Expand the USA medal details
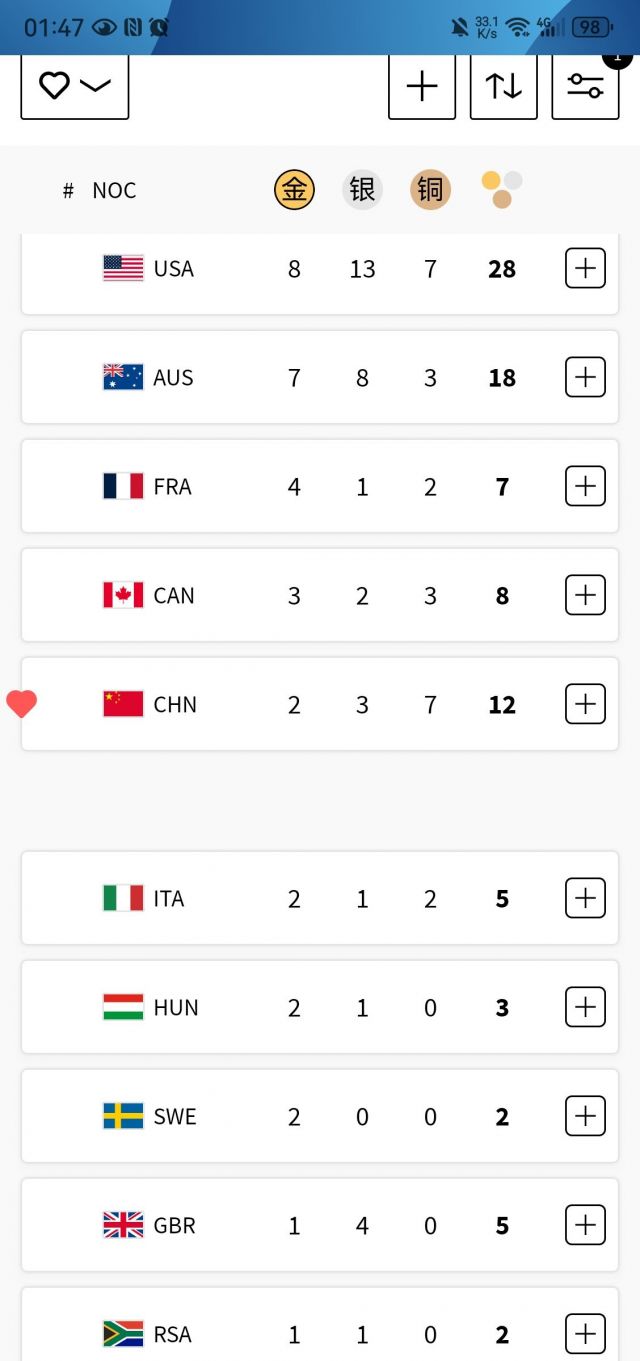 [x=586, y=268]
